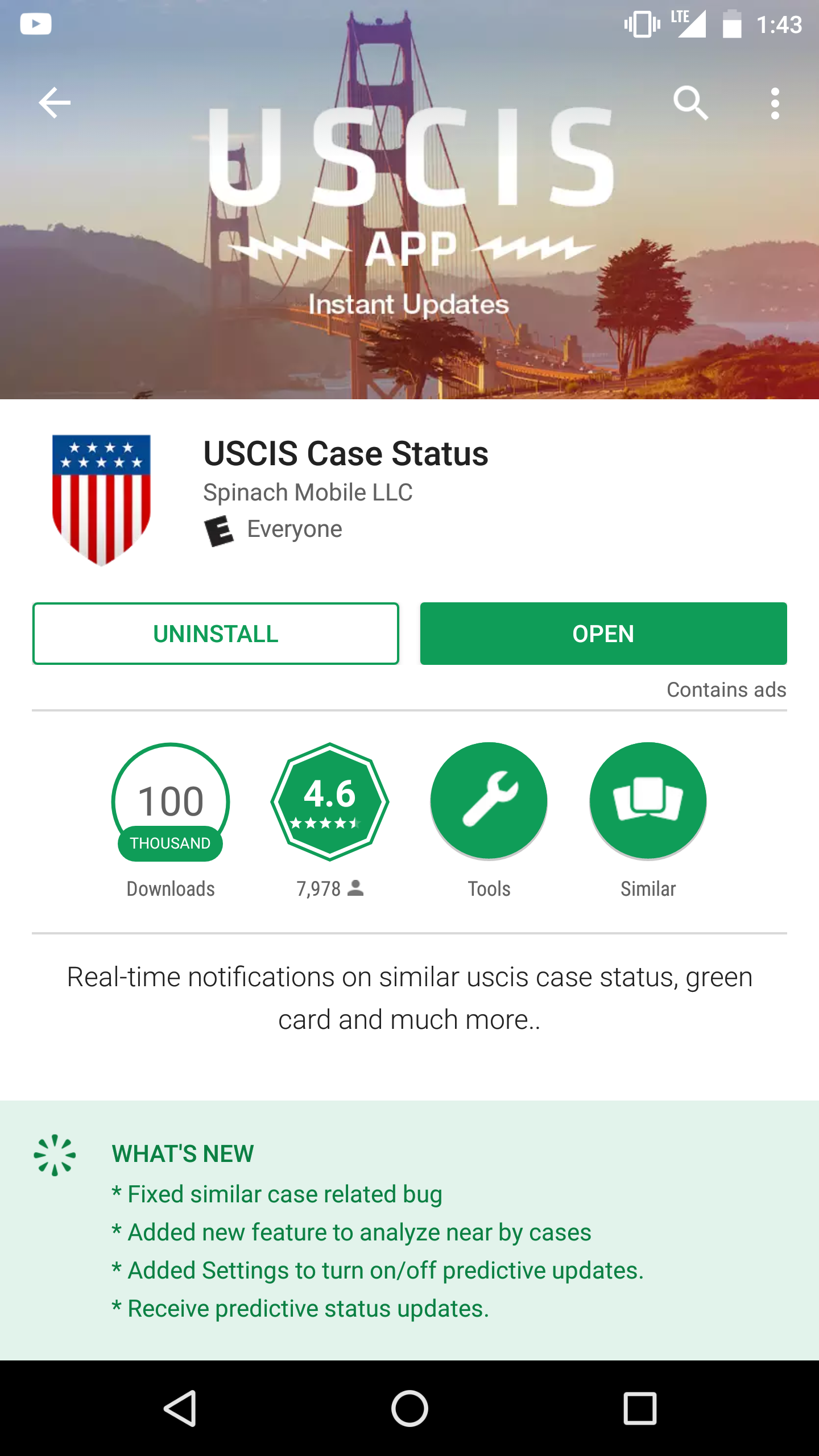Tap the system home button

coord(409,1408)
